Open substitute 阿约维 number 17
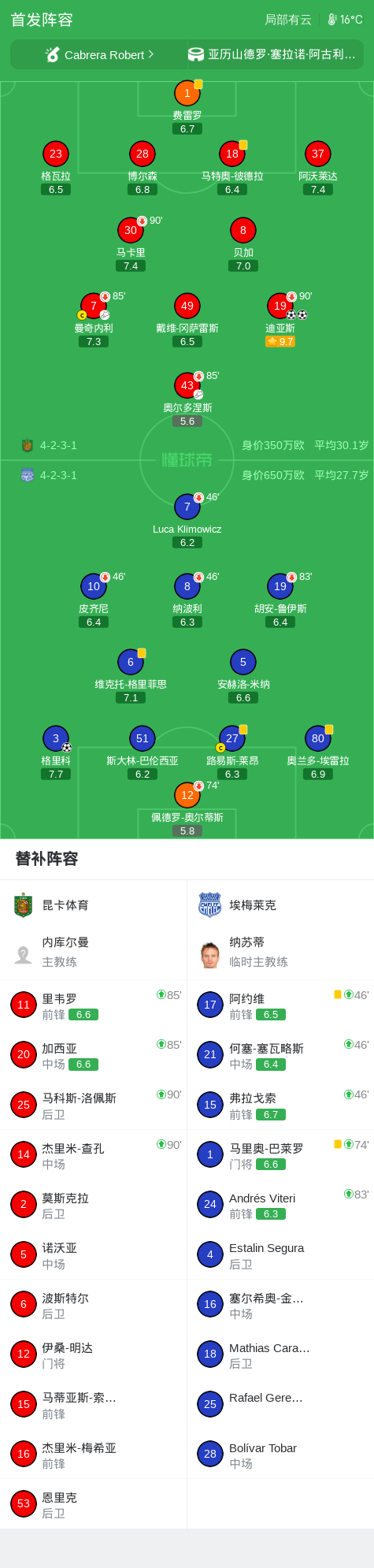Image resolution: width=374 pixels, height=1568 pixels. (x=280, y=1005)
